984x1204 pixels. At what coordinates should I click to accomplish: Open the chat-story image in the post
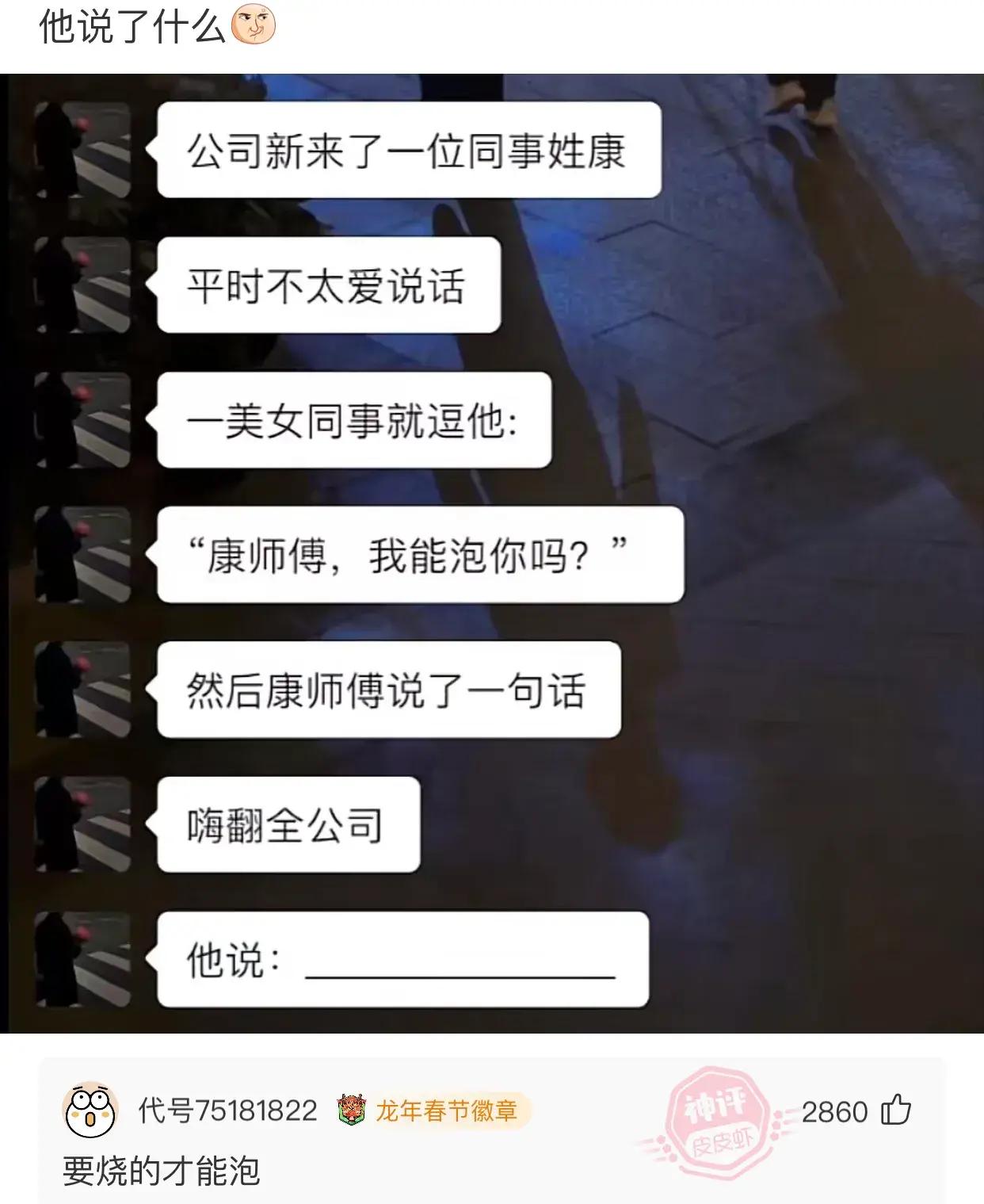(x=491, y=553)
